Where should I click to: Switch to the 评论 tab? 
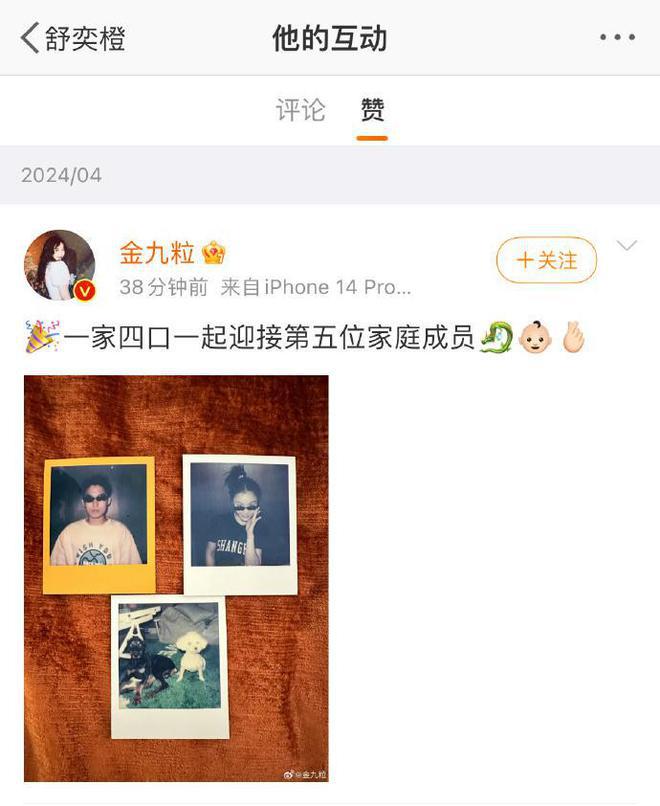click(300, 110)
